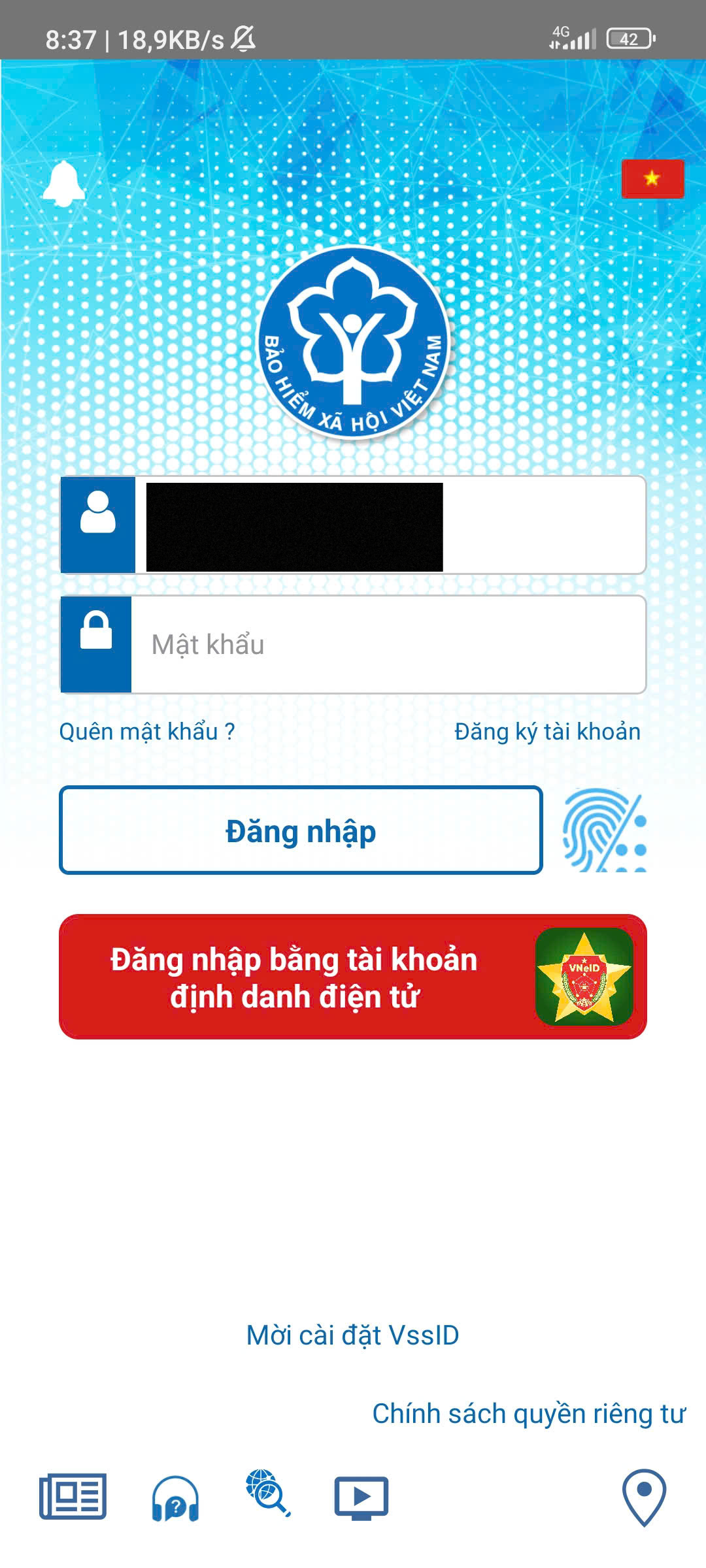Open the Quên mật khẩu link
706x1568 pixels.
point(147,732)
